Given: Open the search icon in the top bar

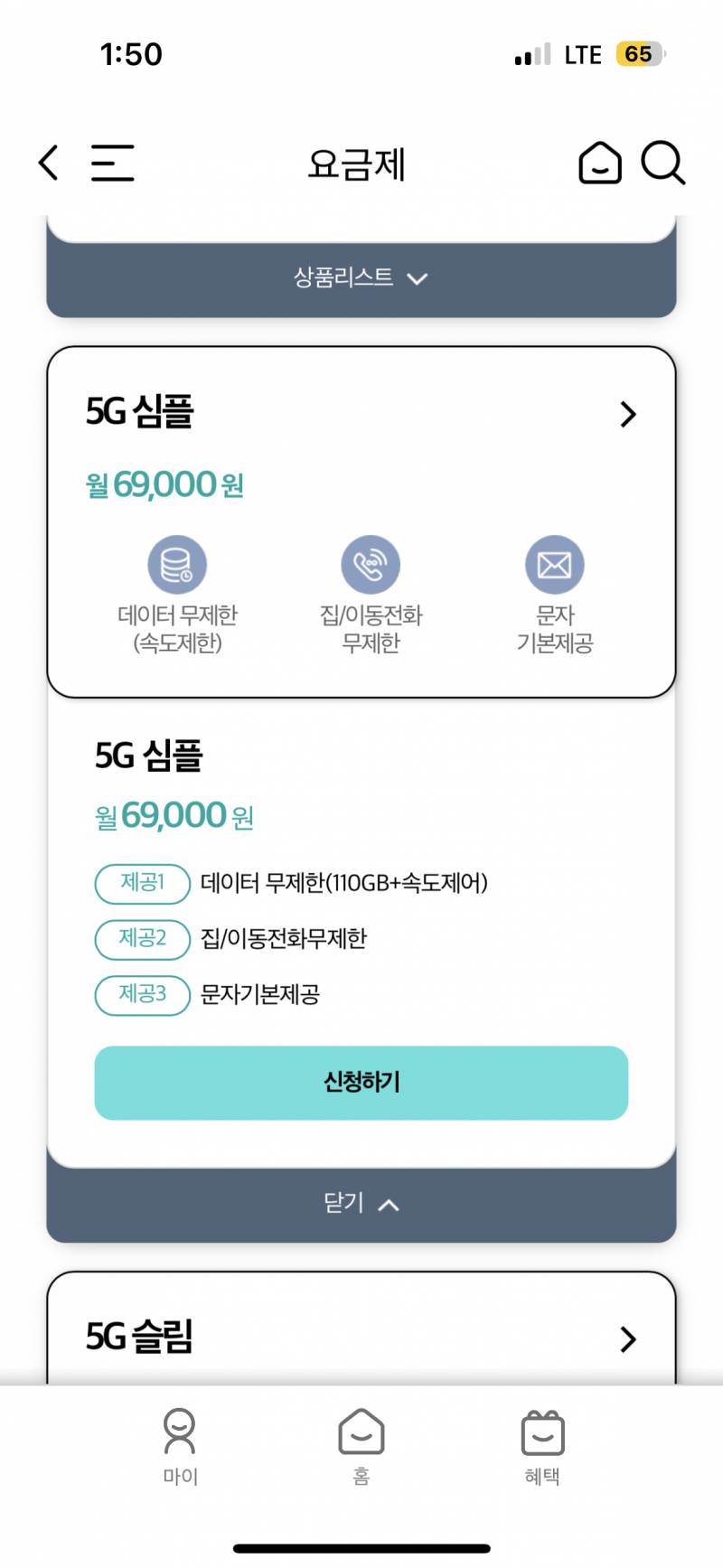Looking at the screenshot, I should (664, 164).
